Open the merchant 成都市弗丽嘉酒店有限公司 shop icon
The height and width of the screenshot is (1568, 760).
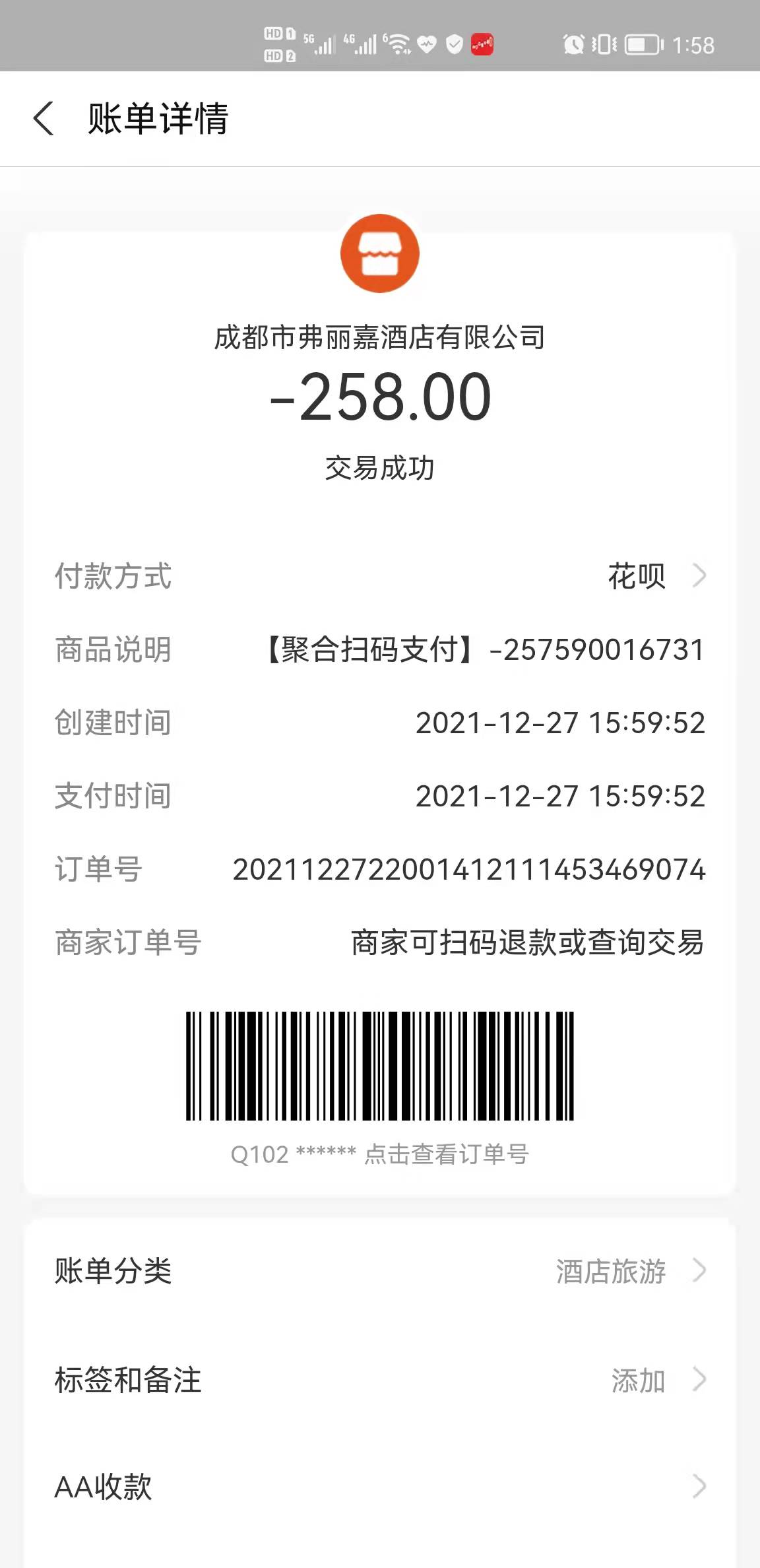coord(380,253)
